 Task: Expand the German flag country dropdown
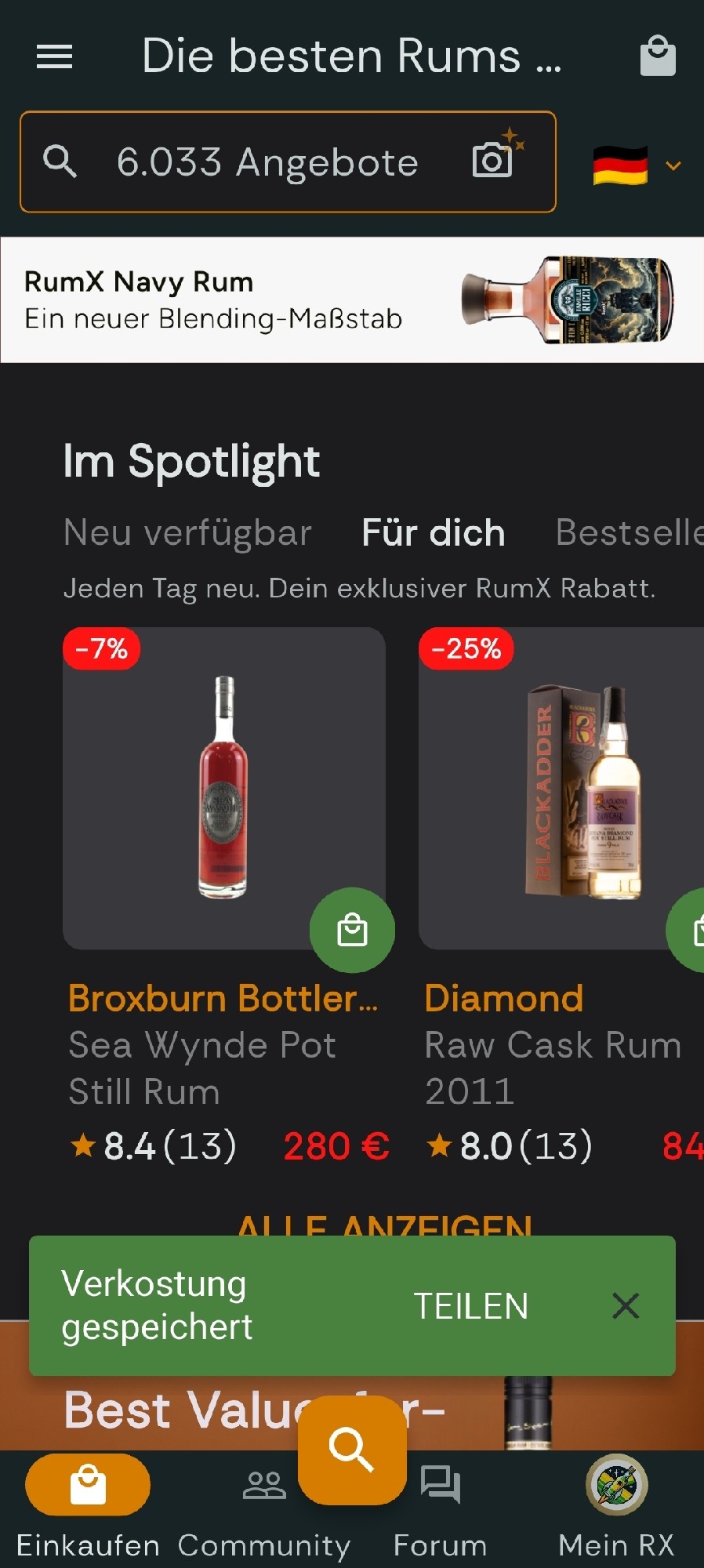coord(636,165)
